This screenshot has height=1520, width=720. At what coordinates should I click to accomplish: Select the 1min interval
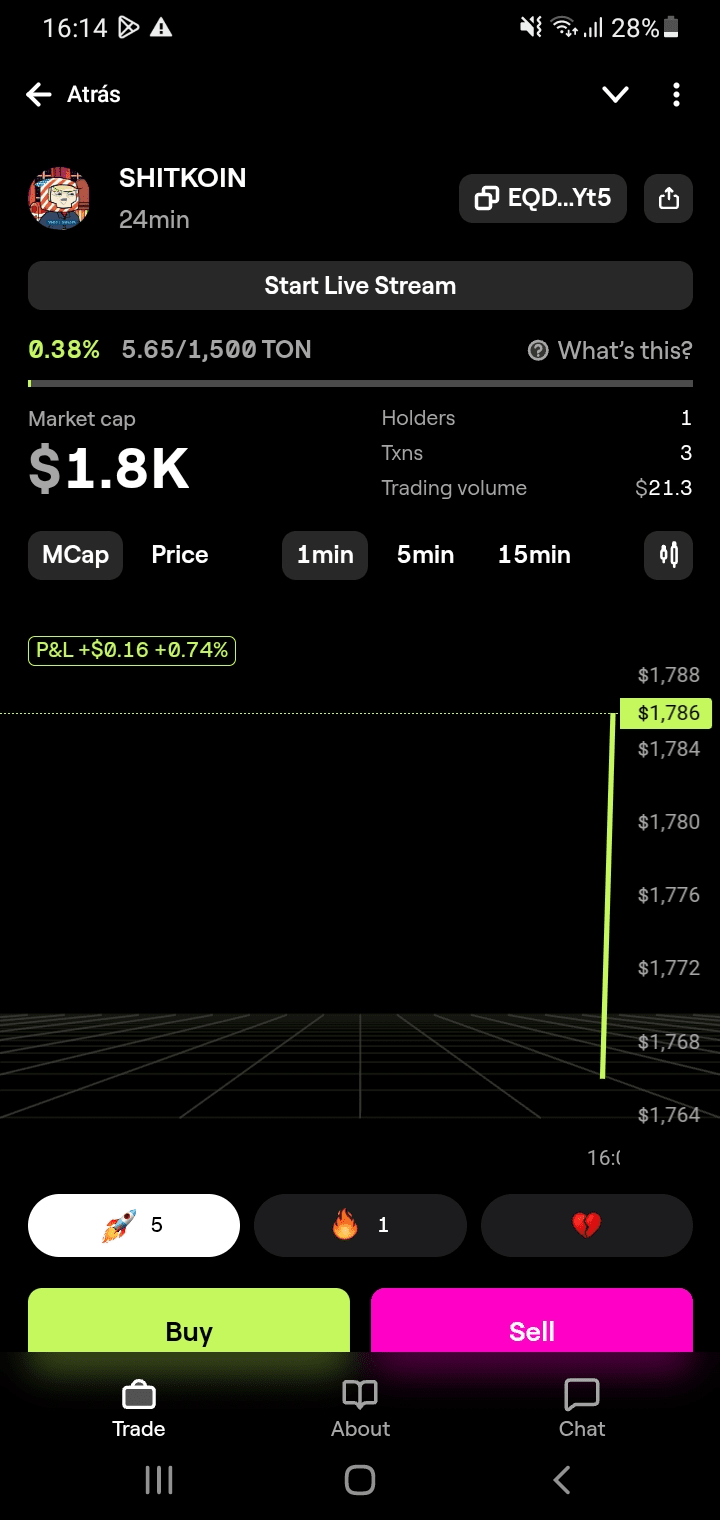325,555
